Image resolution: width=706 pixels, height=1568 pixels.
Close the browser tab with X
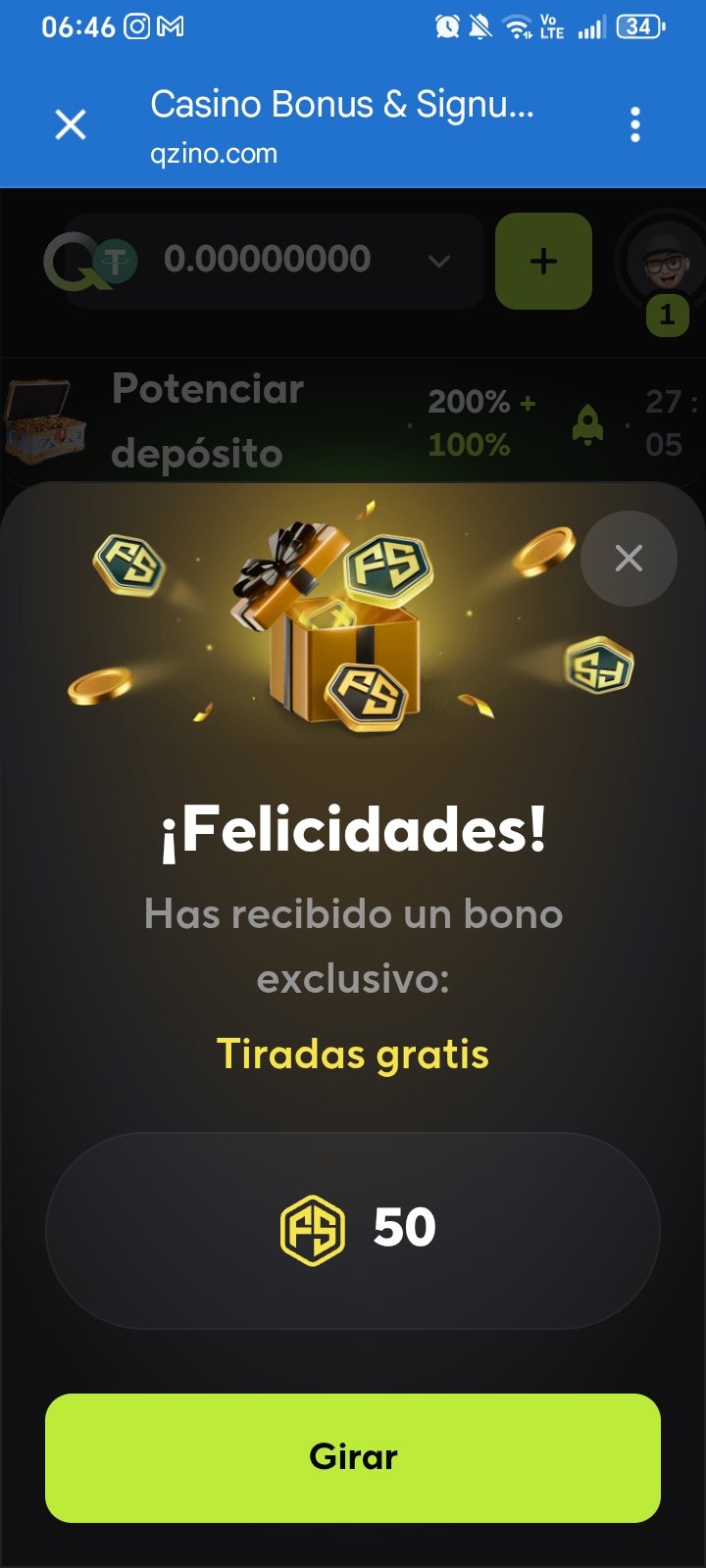click(x=71, y=124)
